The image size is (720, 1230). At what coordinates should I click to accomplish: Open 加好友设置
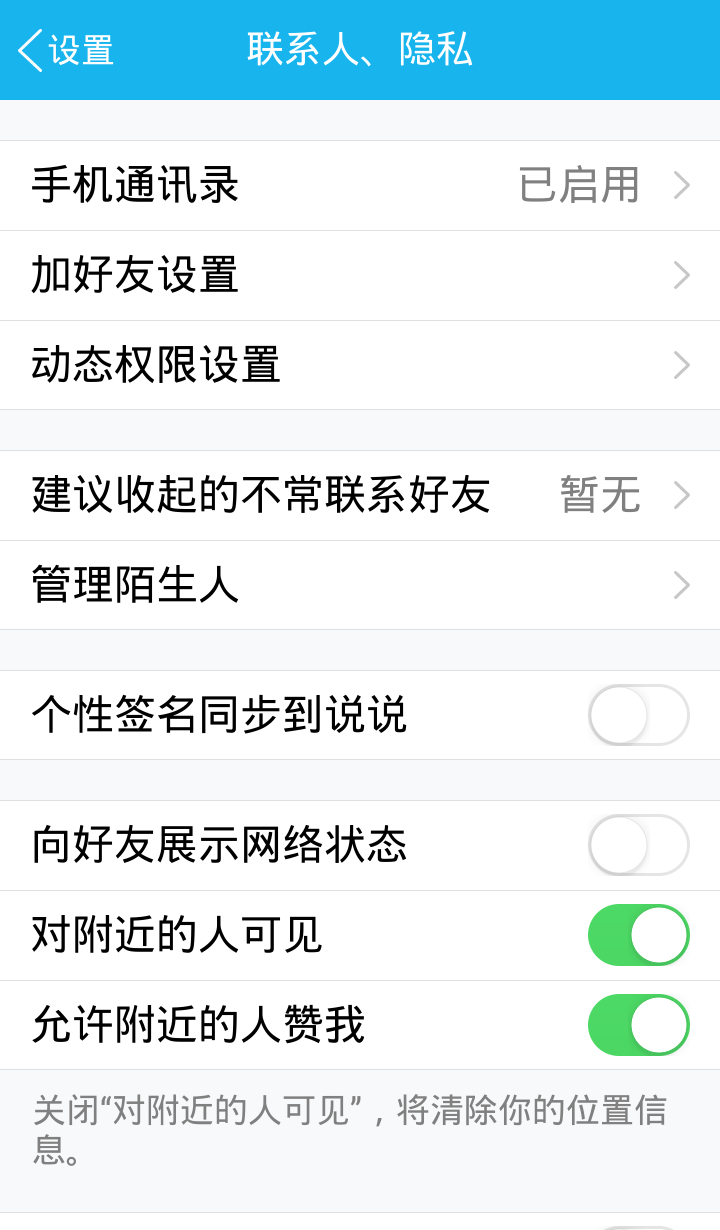tap(360, 275)
